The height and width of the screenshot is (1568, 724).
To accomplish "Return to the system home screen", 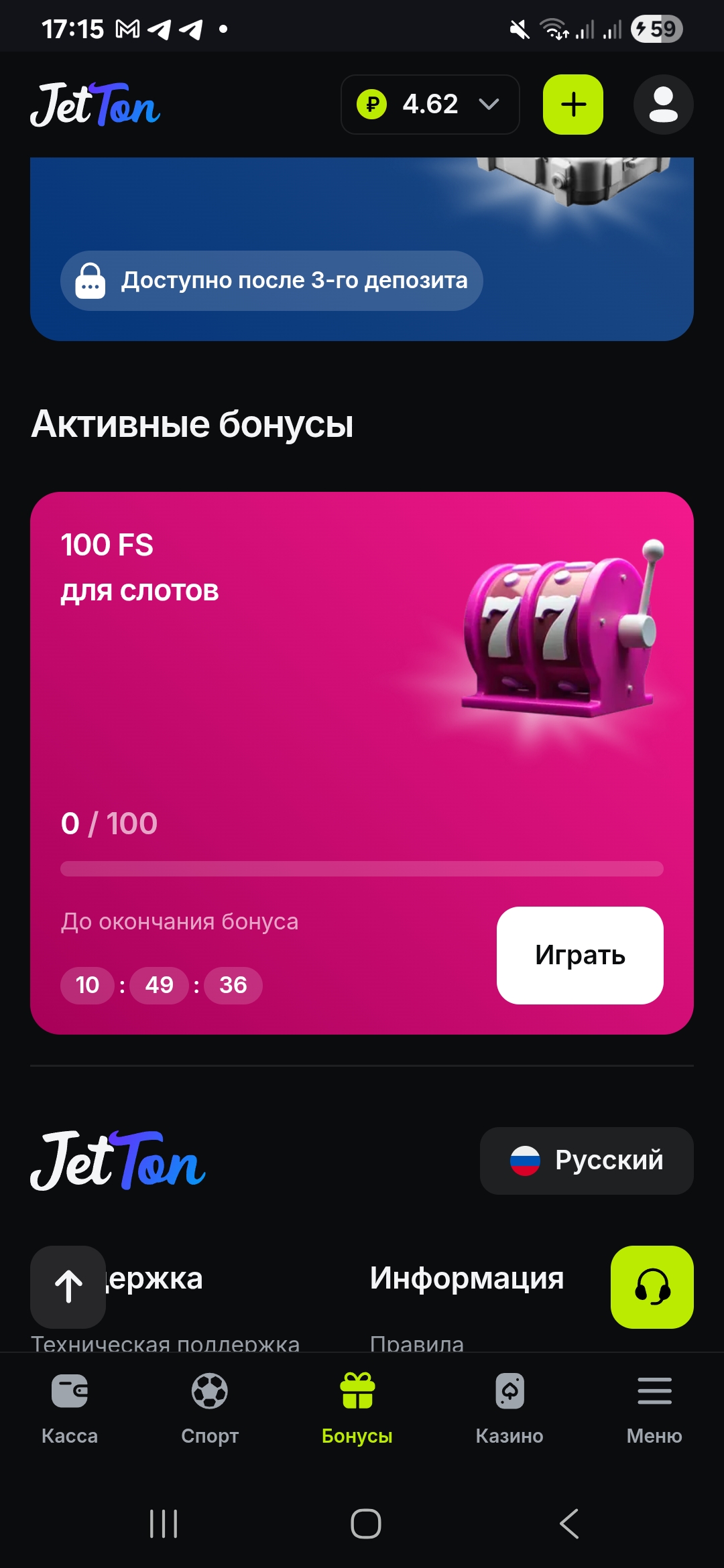I will click(x=366, y=1524).
